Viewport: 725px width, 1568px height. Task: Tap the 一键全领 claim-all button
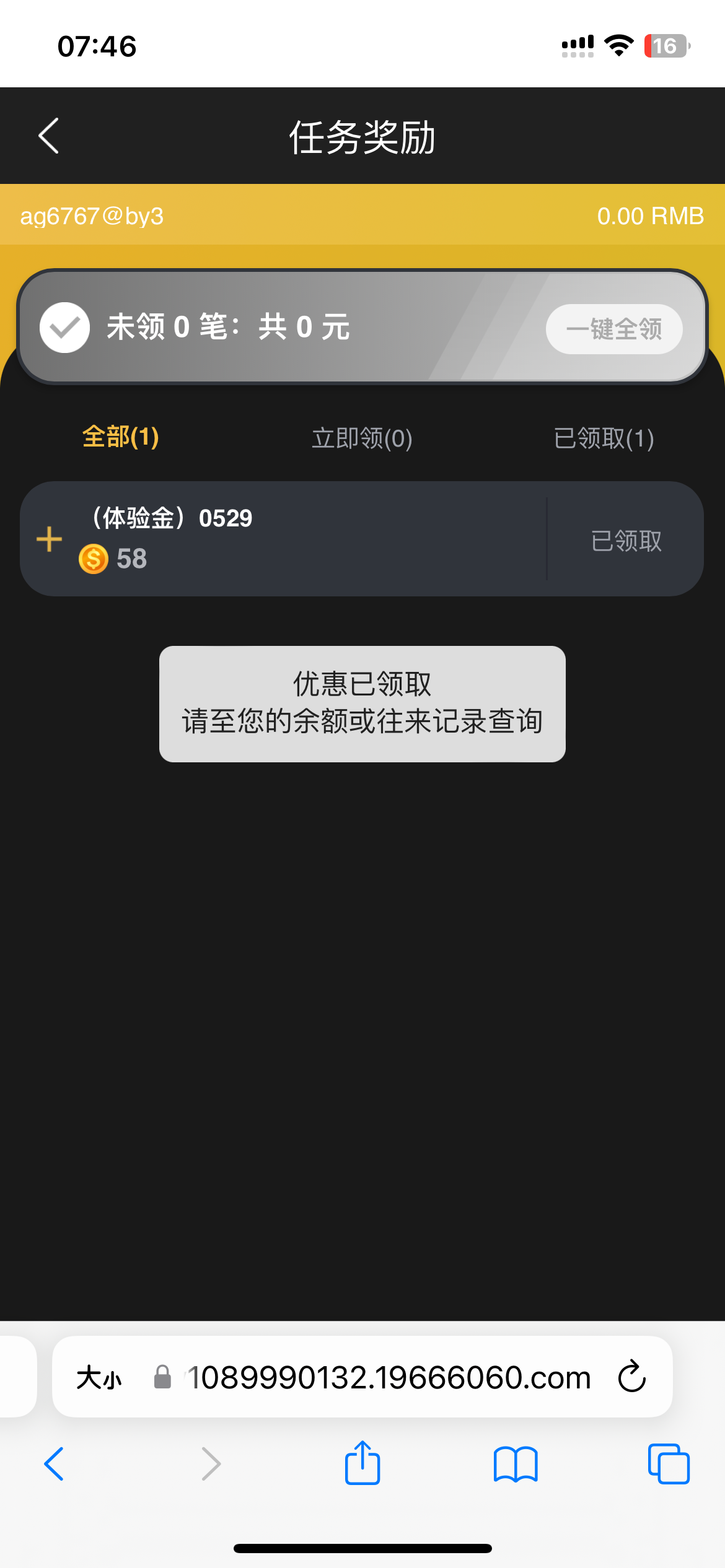click(x=613, y=329)
